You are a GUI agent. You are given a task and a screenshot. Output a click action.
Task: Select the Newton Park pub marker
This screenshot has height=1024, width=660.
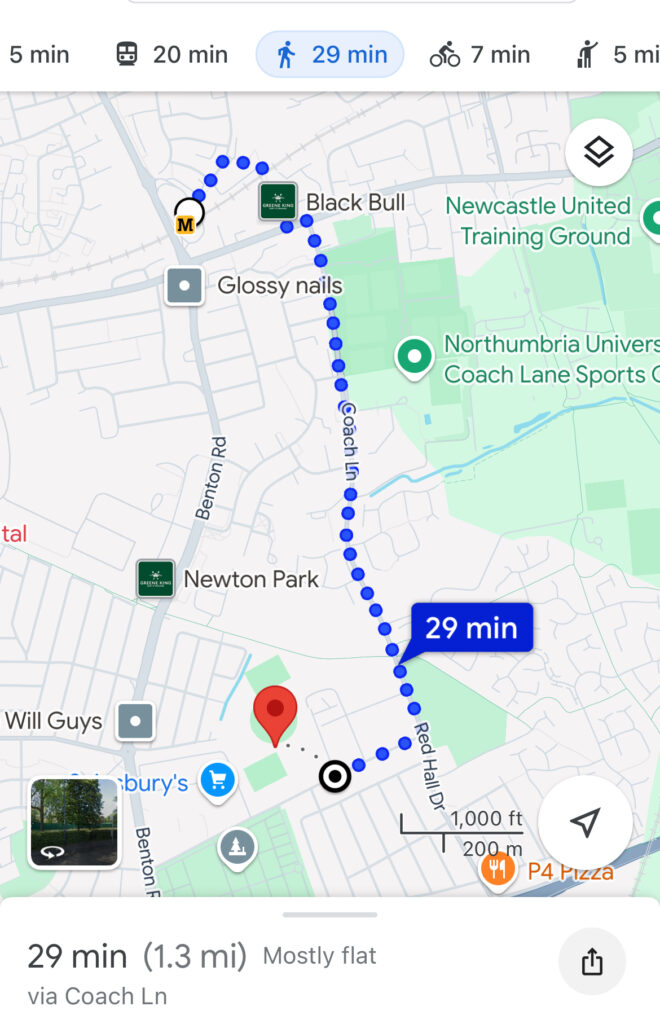click(156, 579)
